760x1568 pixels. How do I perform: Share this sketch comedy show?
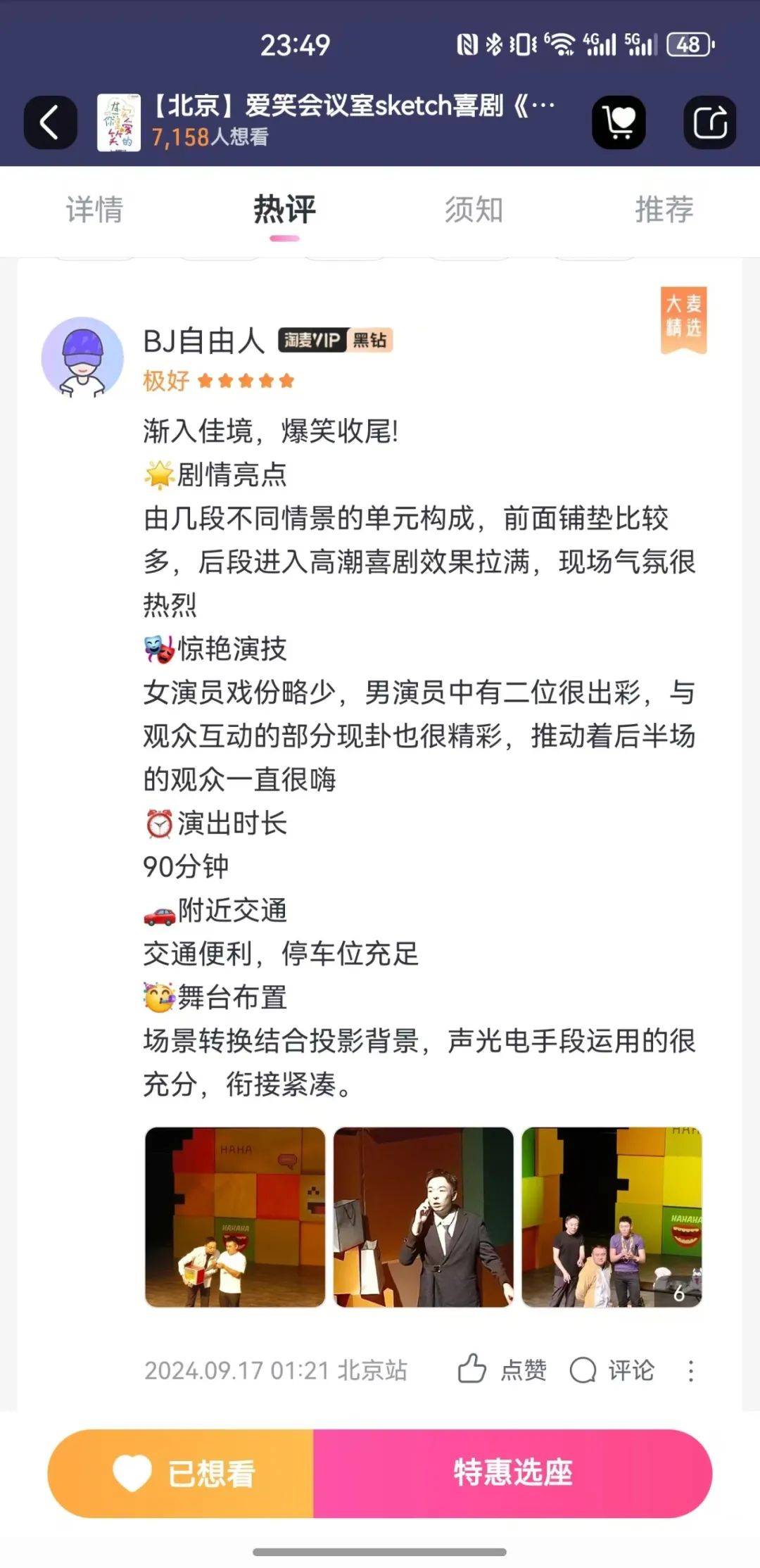click(709, 122)
